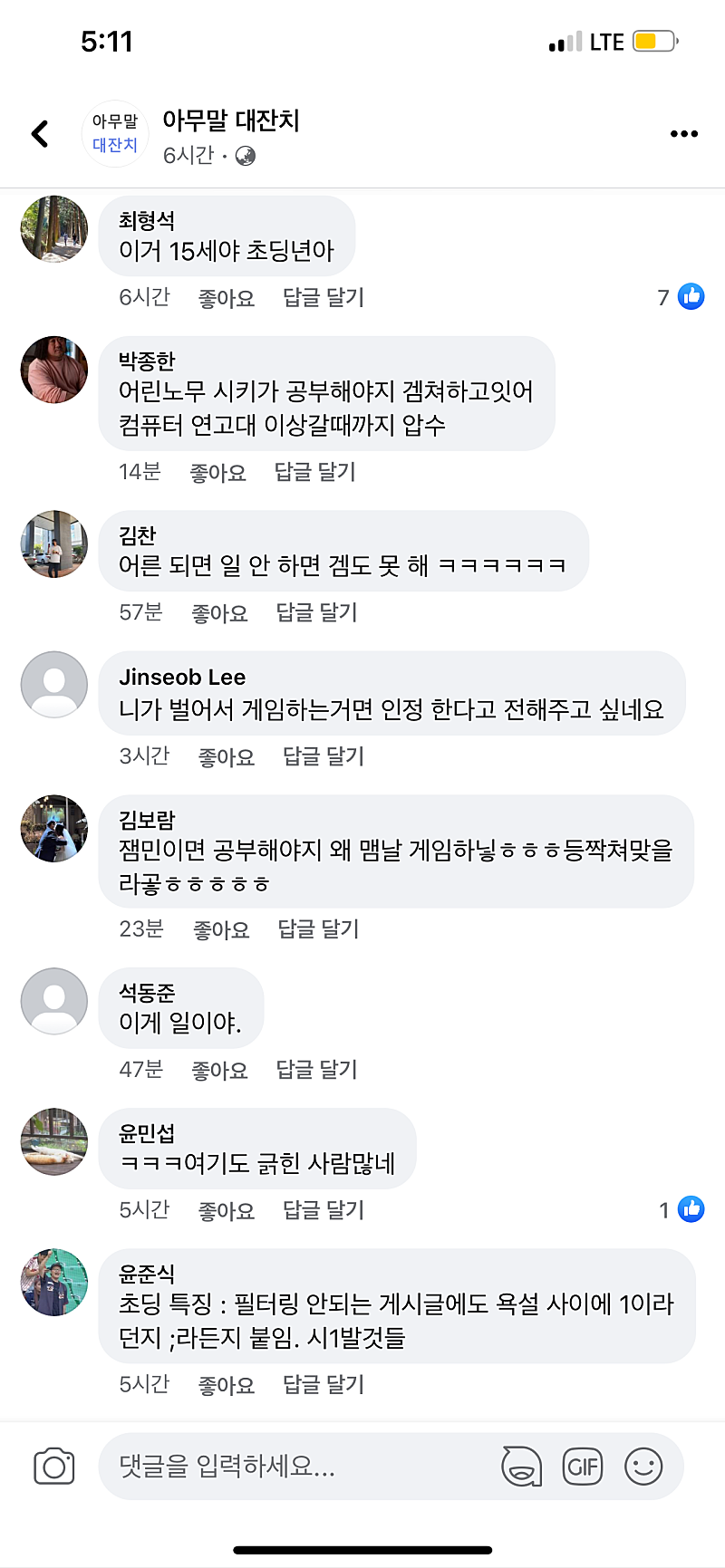Tap the blue thumbs-up reaction on 최형석's comment
This screenshot has width=725, height=1568.
click(691, 296)
